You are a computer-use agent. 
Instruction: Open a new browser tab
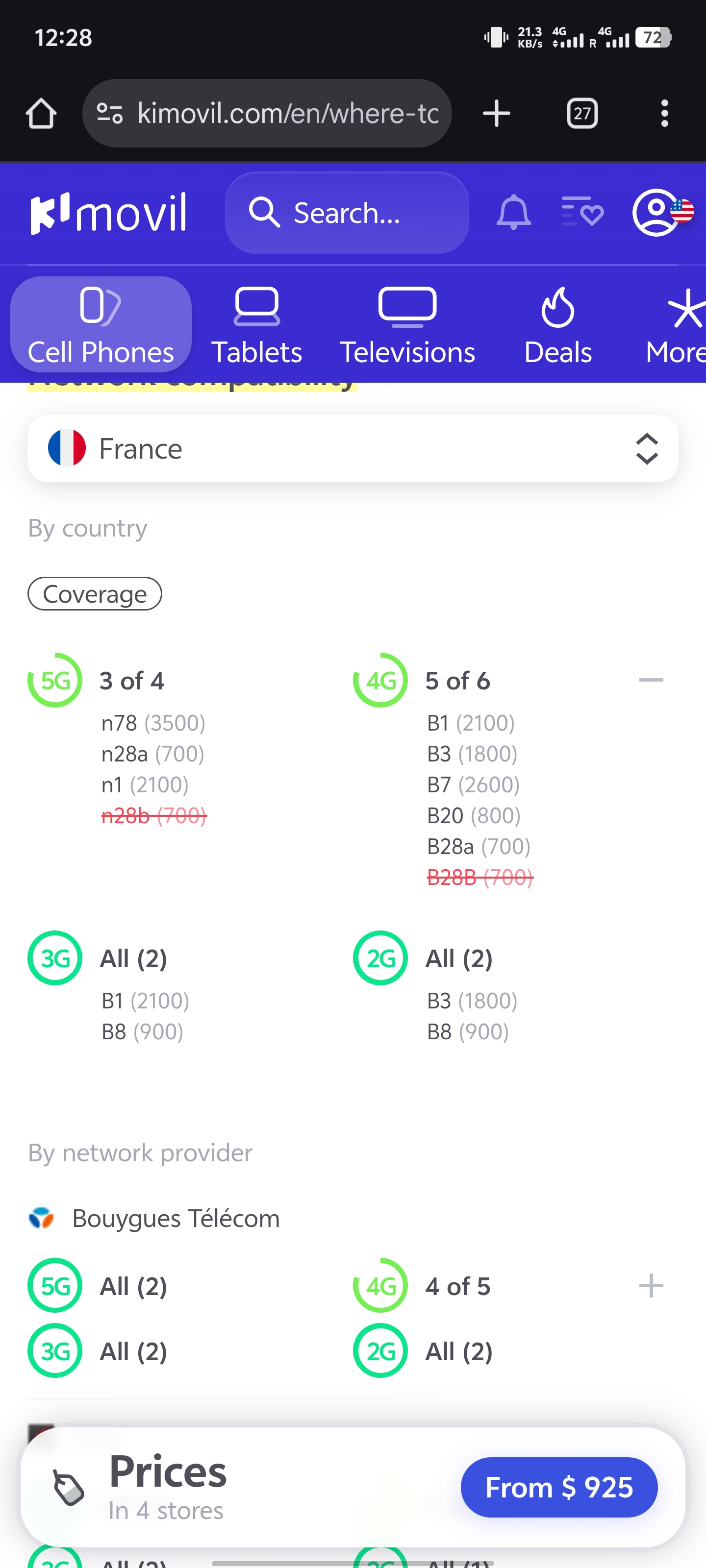coord(496,114)
